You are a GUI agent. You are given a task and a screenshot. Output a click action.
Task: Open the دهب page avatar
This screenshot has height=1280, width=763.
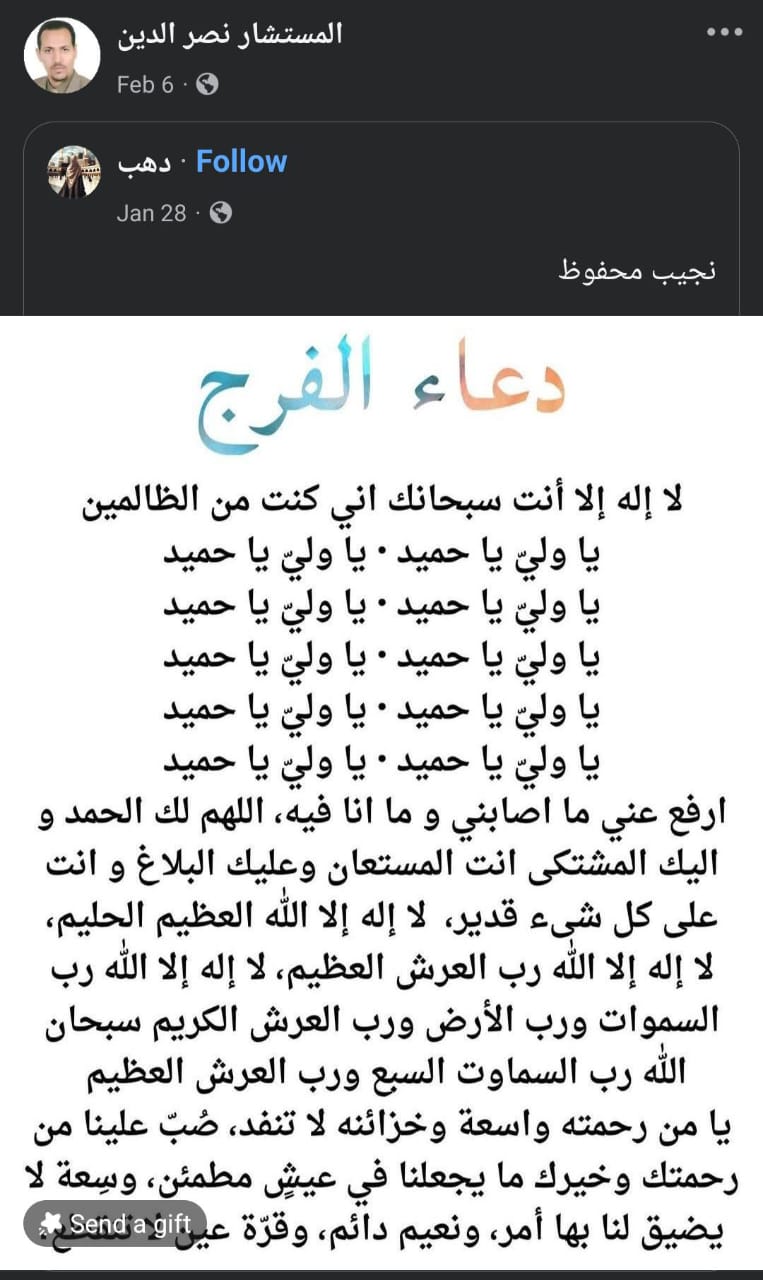pyautogui.click(x=75, y=172)
